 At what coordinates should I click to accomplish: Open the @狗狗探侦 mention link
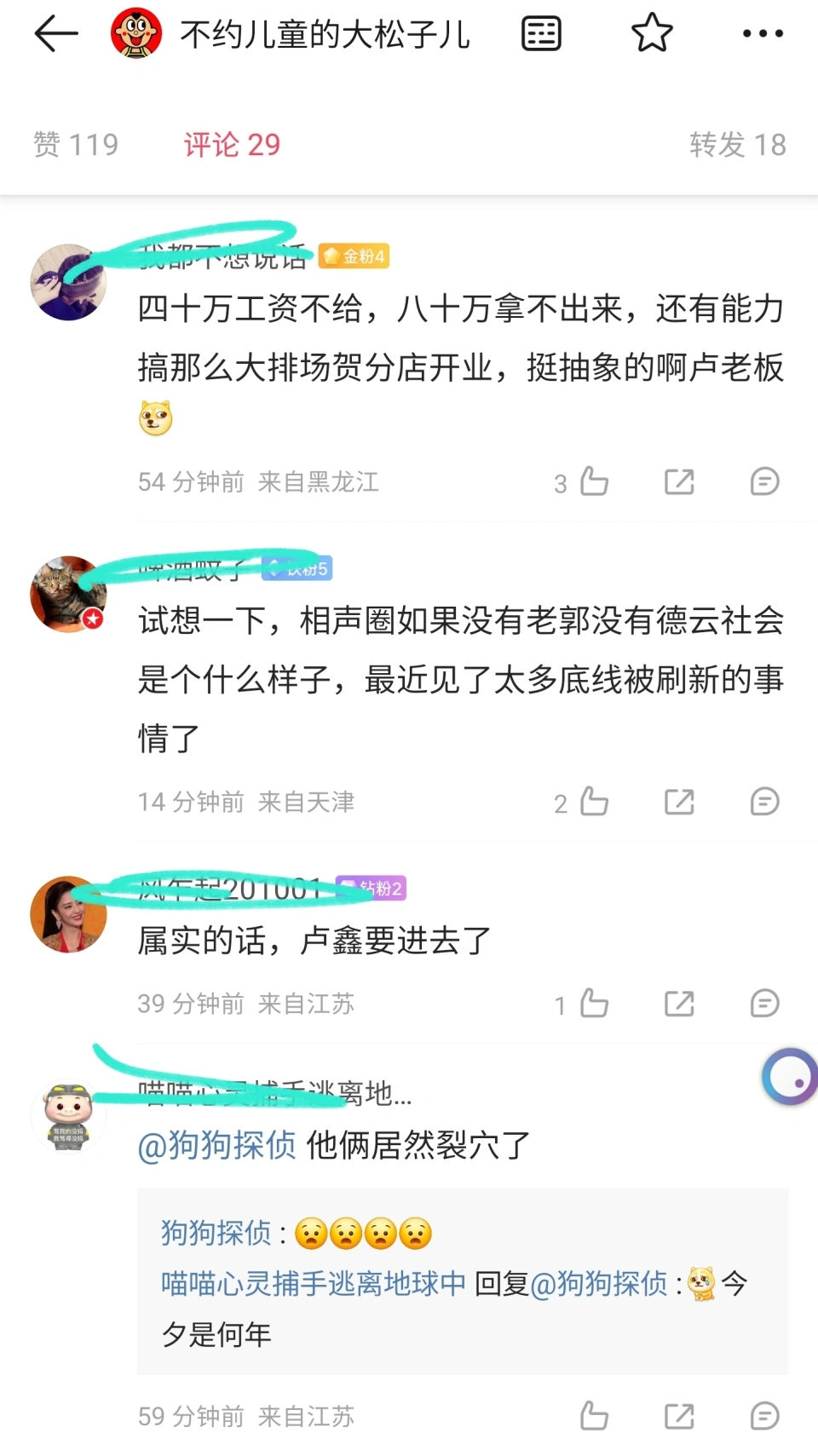216,1146
